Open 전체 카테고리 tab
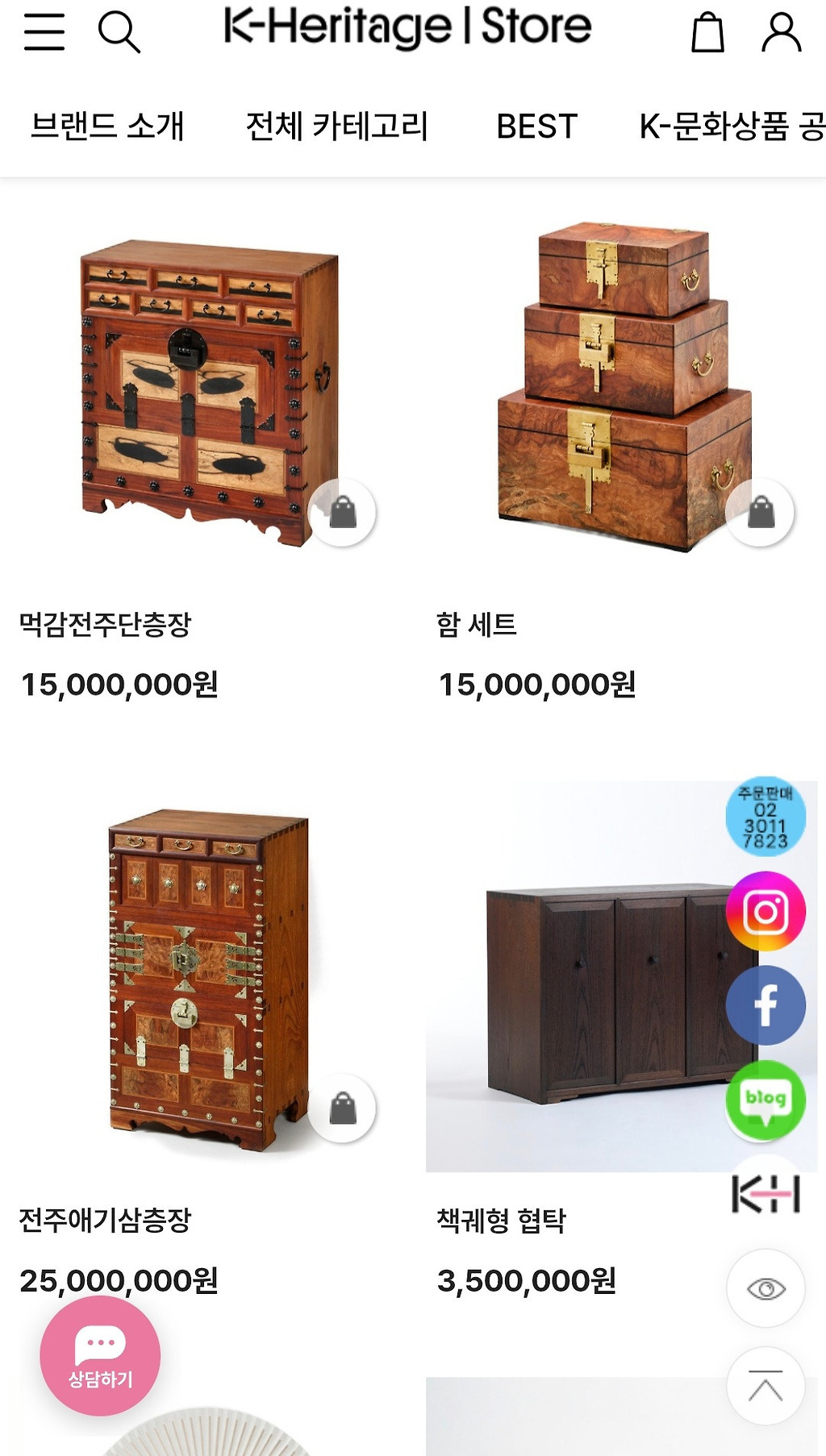The width and height of the screenshot is (826, 1456). (336, 127)
